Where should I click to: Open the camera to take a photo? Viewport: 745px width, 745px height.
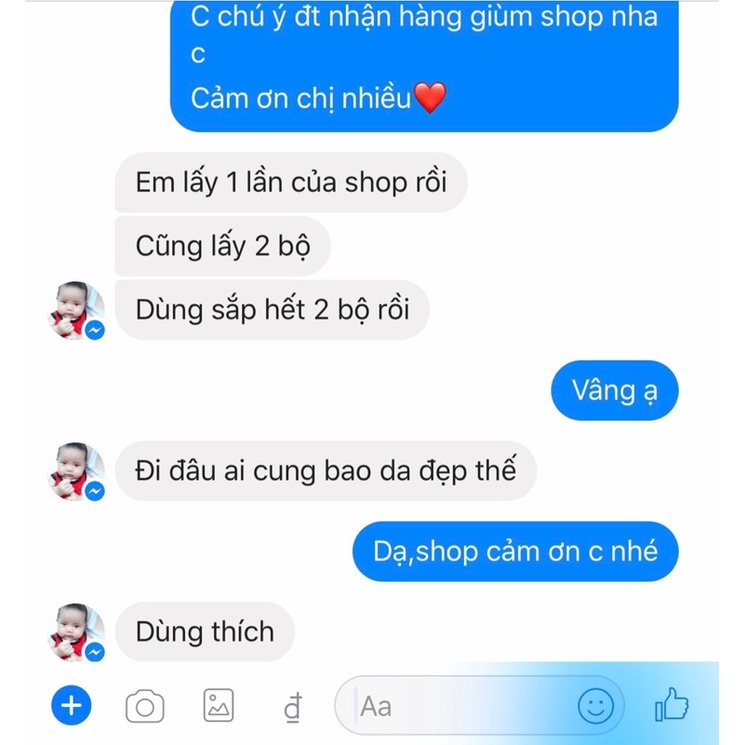point(145,707)
